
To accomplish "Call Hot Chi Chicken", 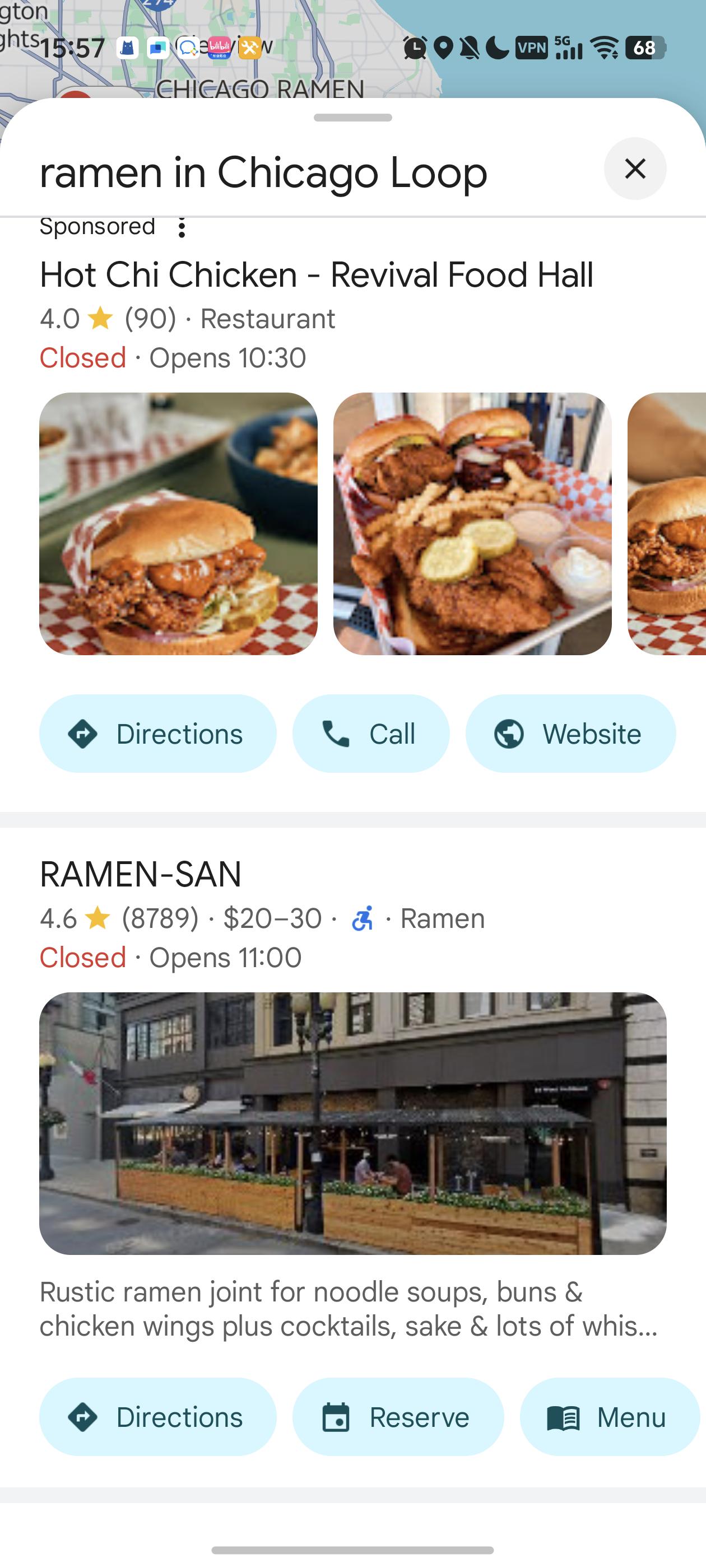I will coord(370,734).
